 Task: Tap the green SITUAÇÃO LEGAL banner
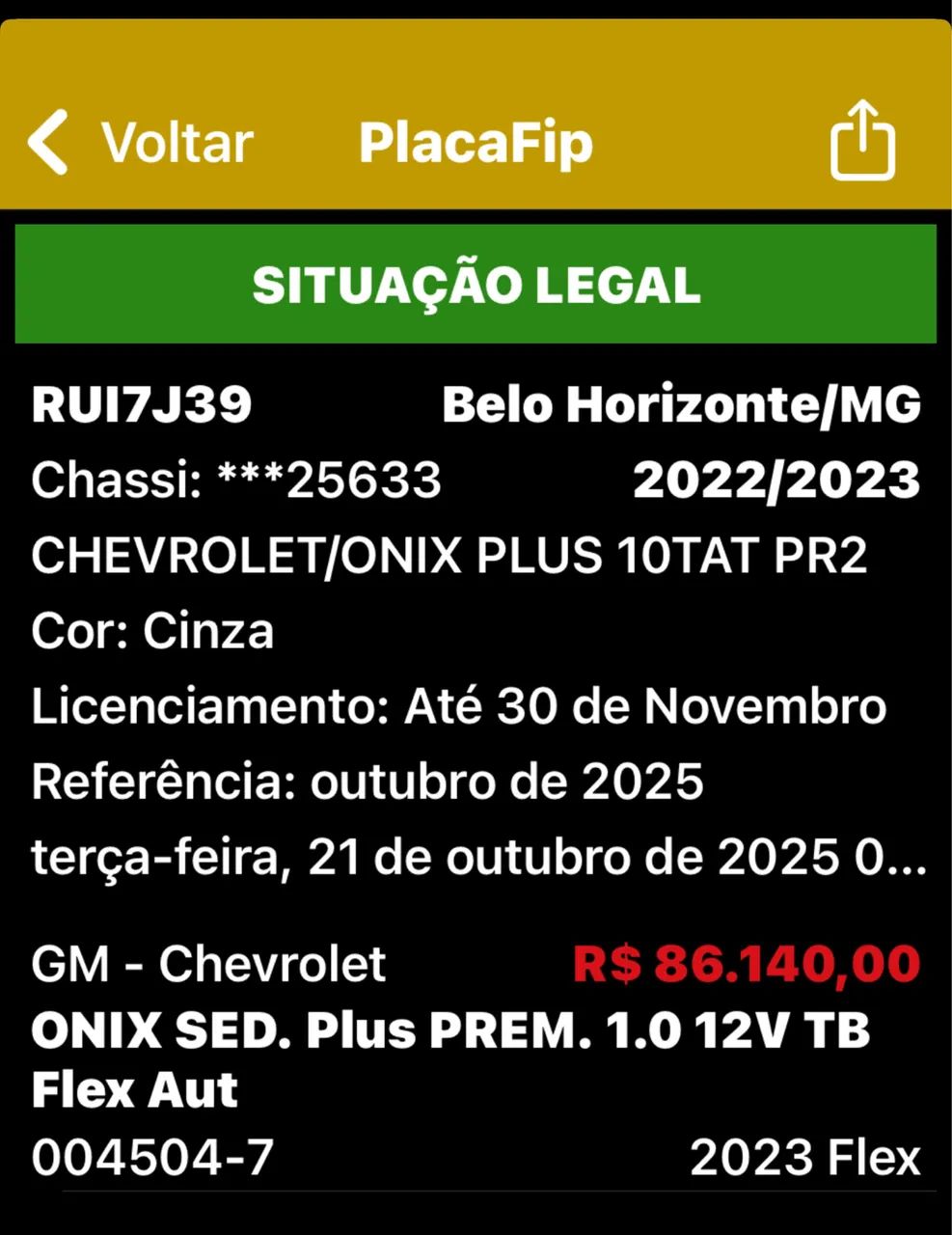pyautogui.click(x=476, y=283)
